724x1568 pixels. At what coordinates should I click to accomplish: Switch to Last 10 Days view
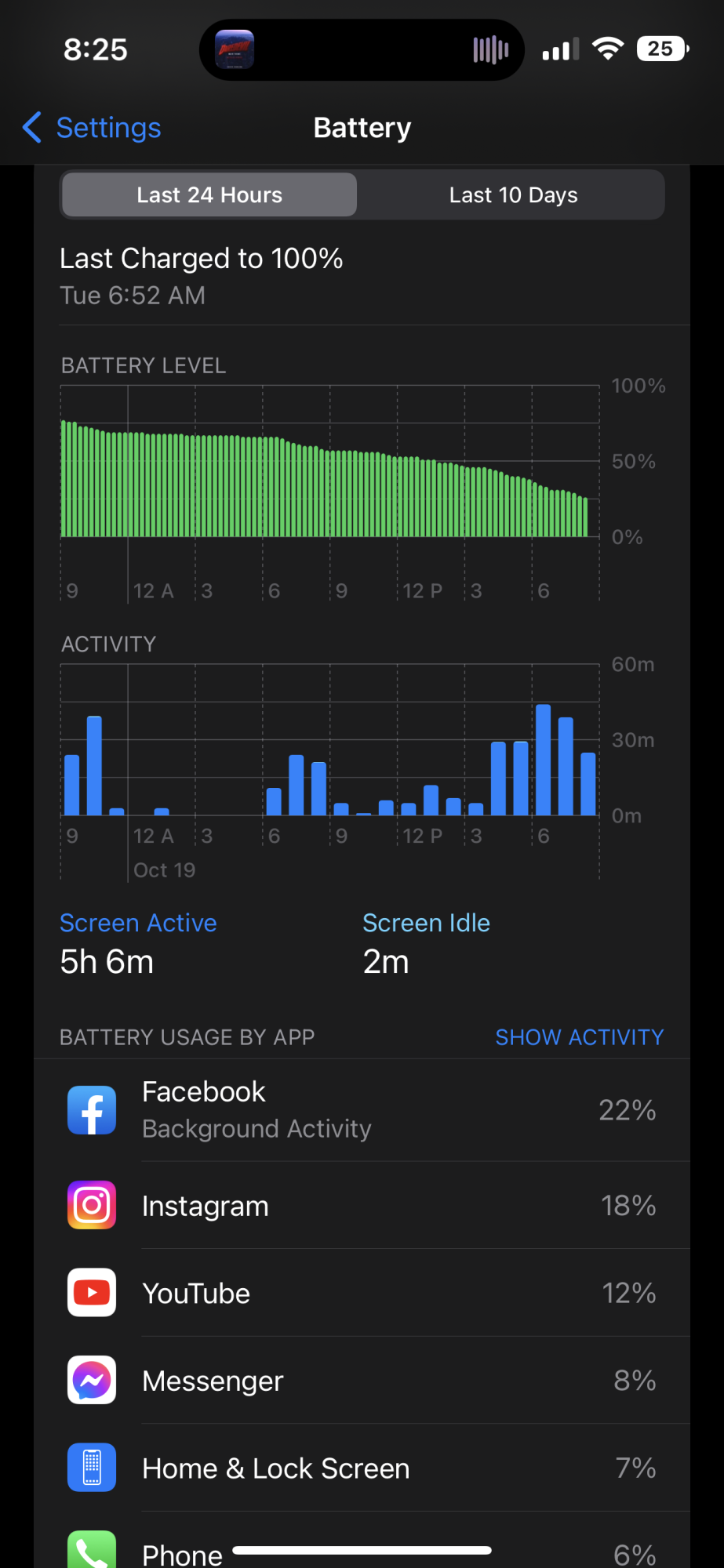[513, 195]
